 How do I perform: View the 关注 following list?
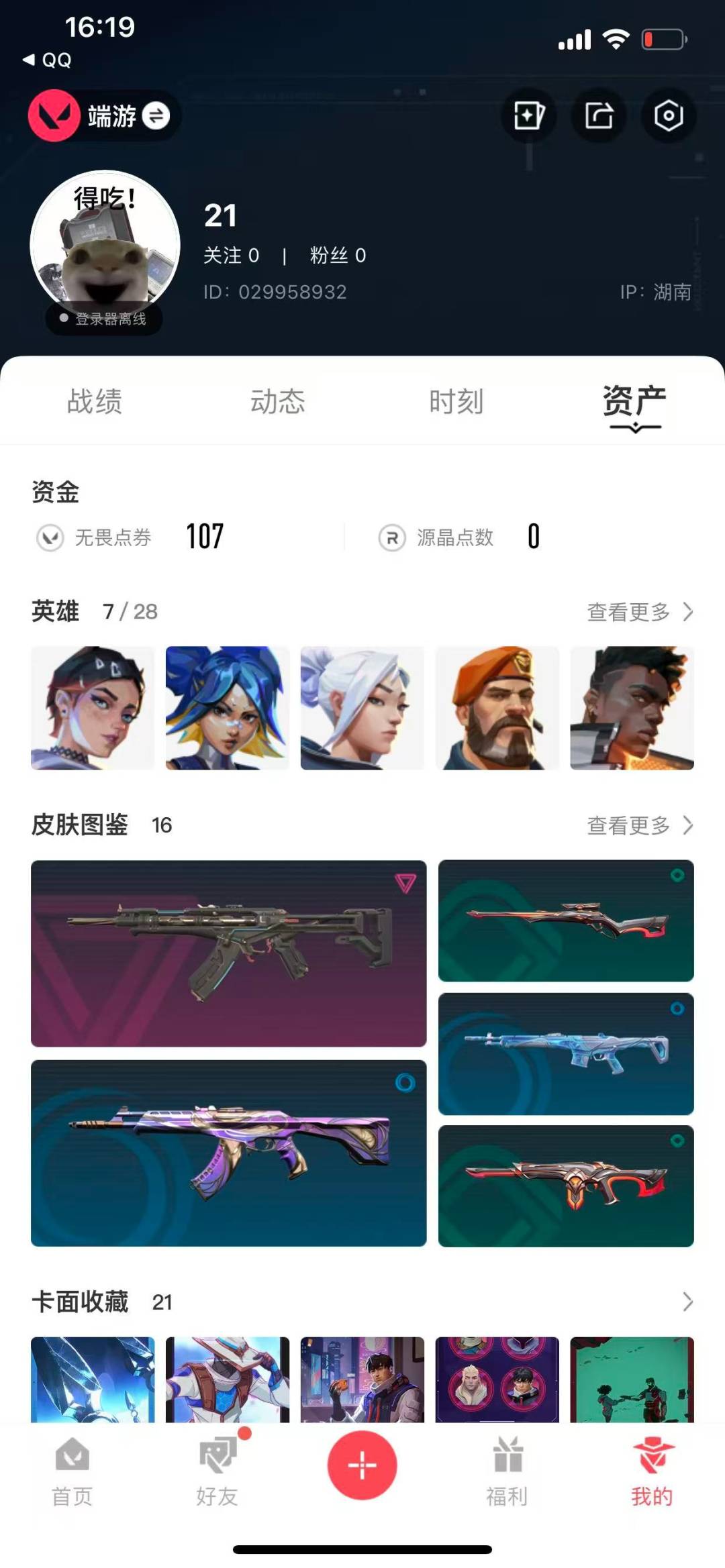231,256
